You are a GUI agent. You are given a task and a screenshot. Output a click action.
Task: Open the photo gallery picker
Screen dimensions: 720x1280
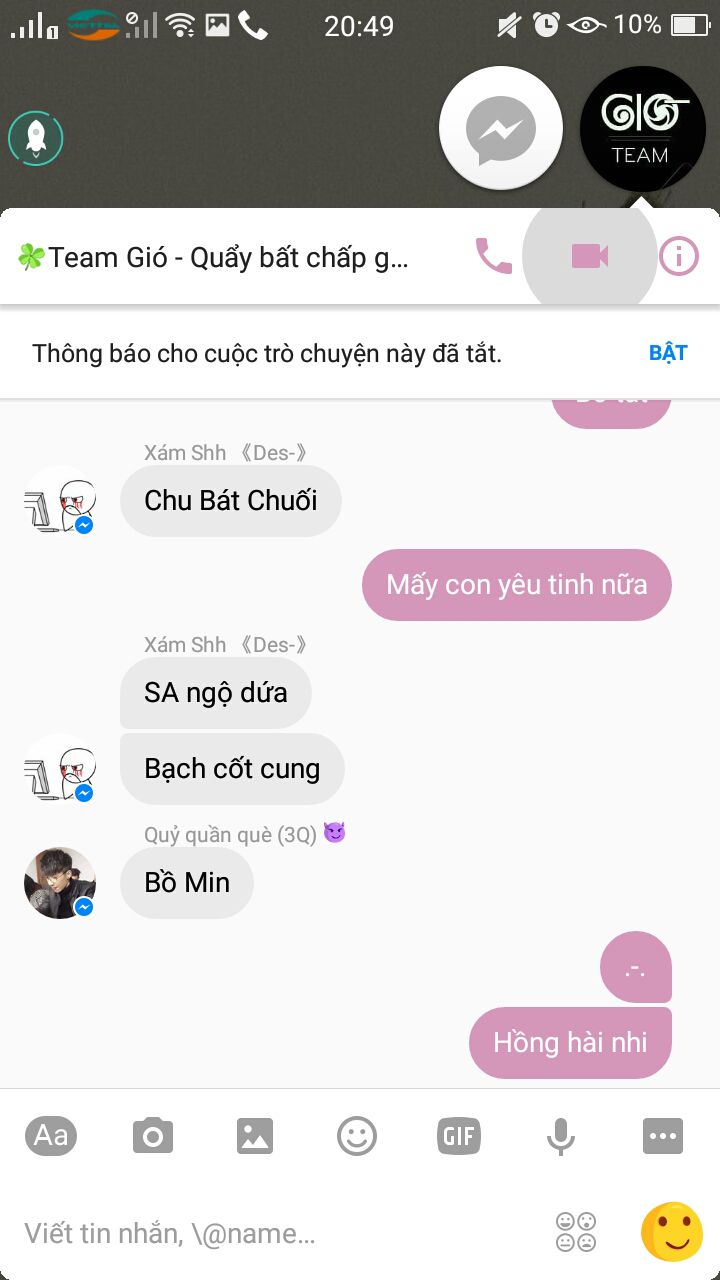(255, 1136)
